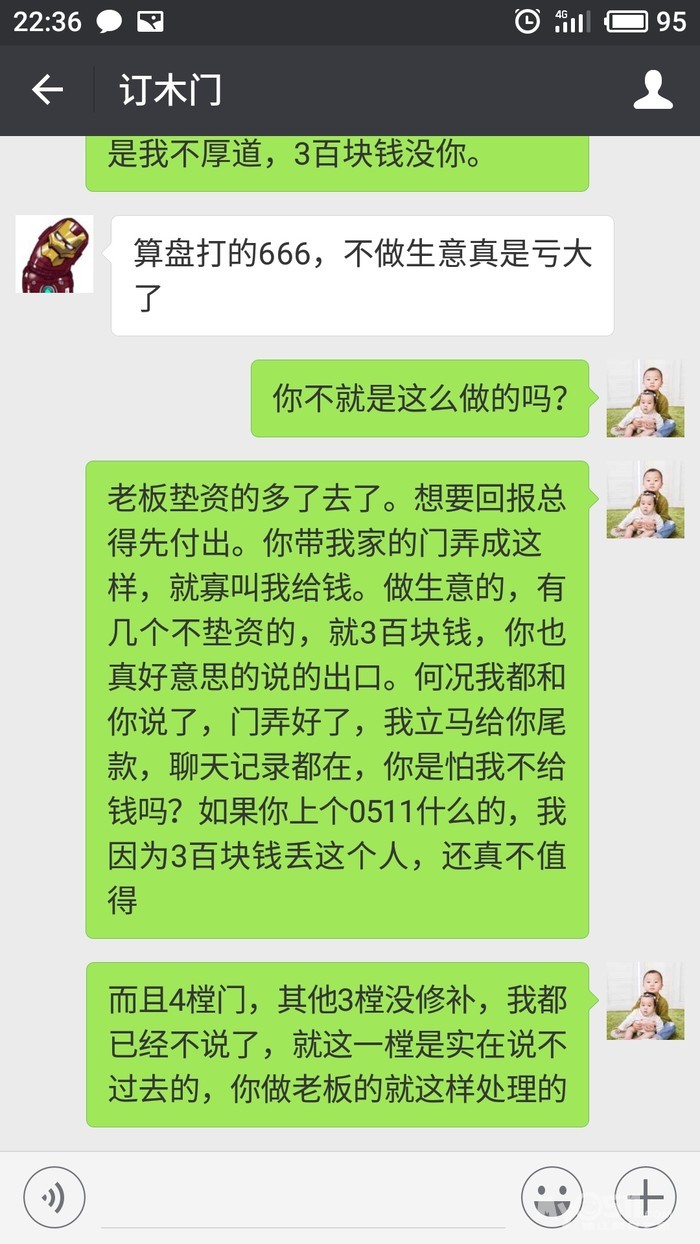700x1244 pixels.
Task: Go back from the 订木门 chat
Action: pyautogui.click(x=47, y=90)
